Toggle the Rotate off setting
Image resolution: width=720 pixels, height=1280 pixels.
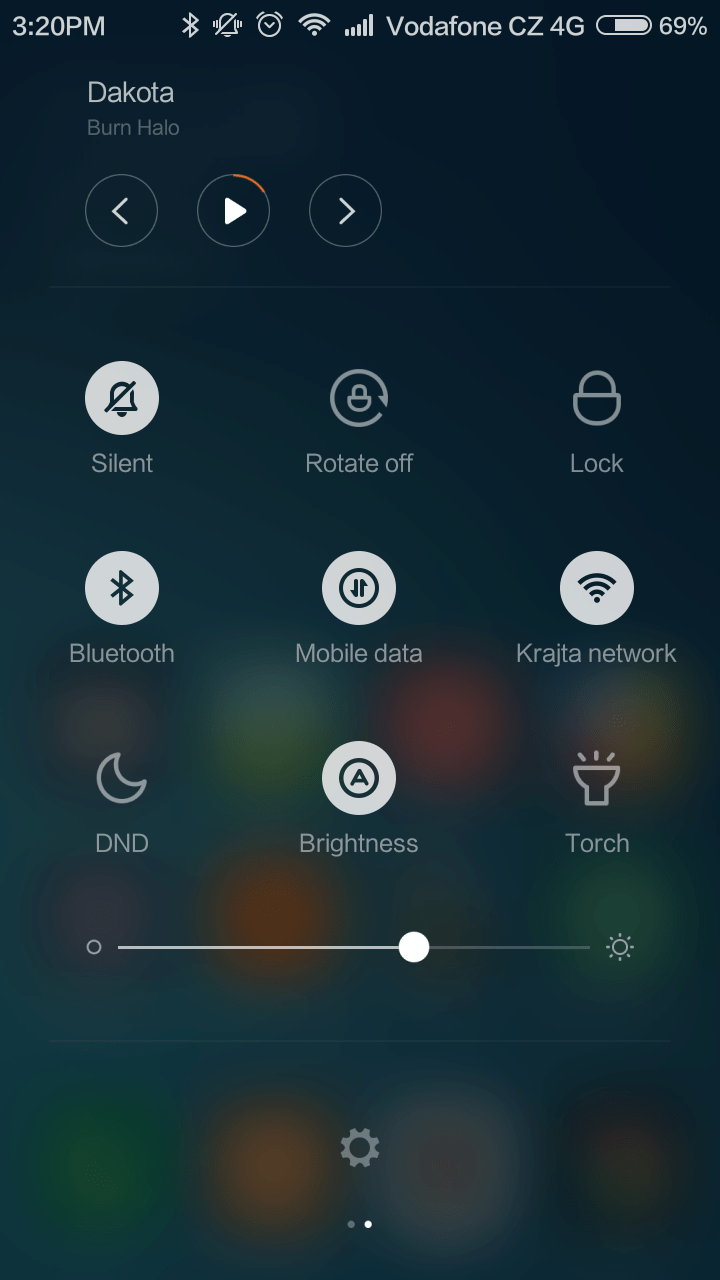[x=359, y=398]
